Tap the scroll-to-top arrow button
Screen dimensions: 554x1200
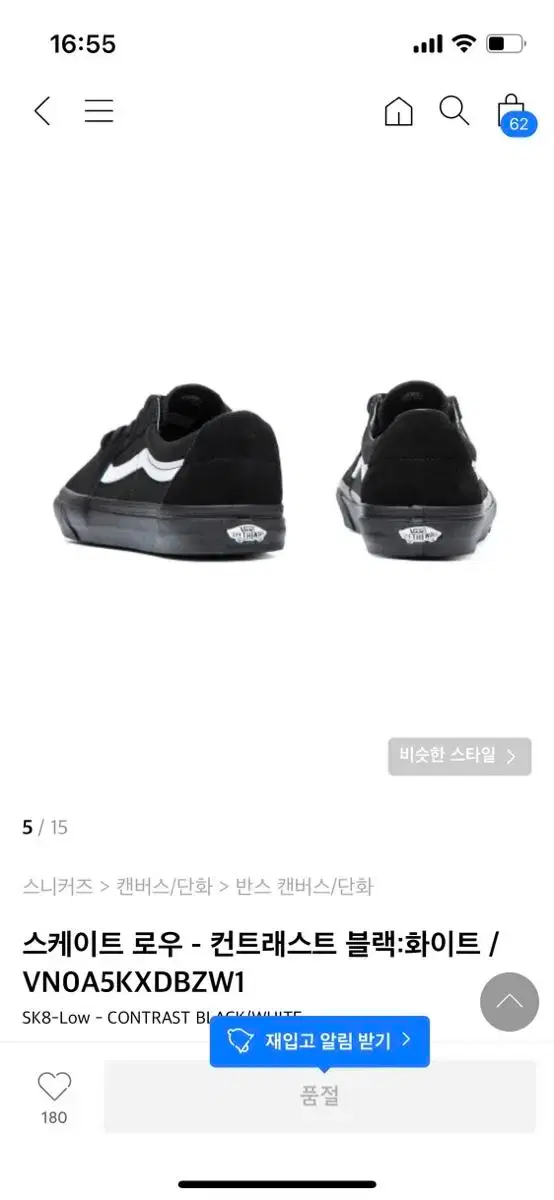(509, 1002)
